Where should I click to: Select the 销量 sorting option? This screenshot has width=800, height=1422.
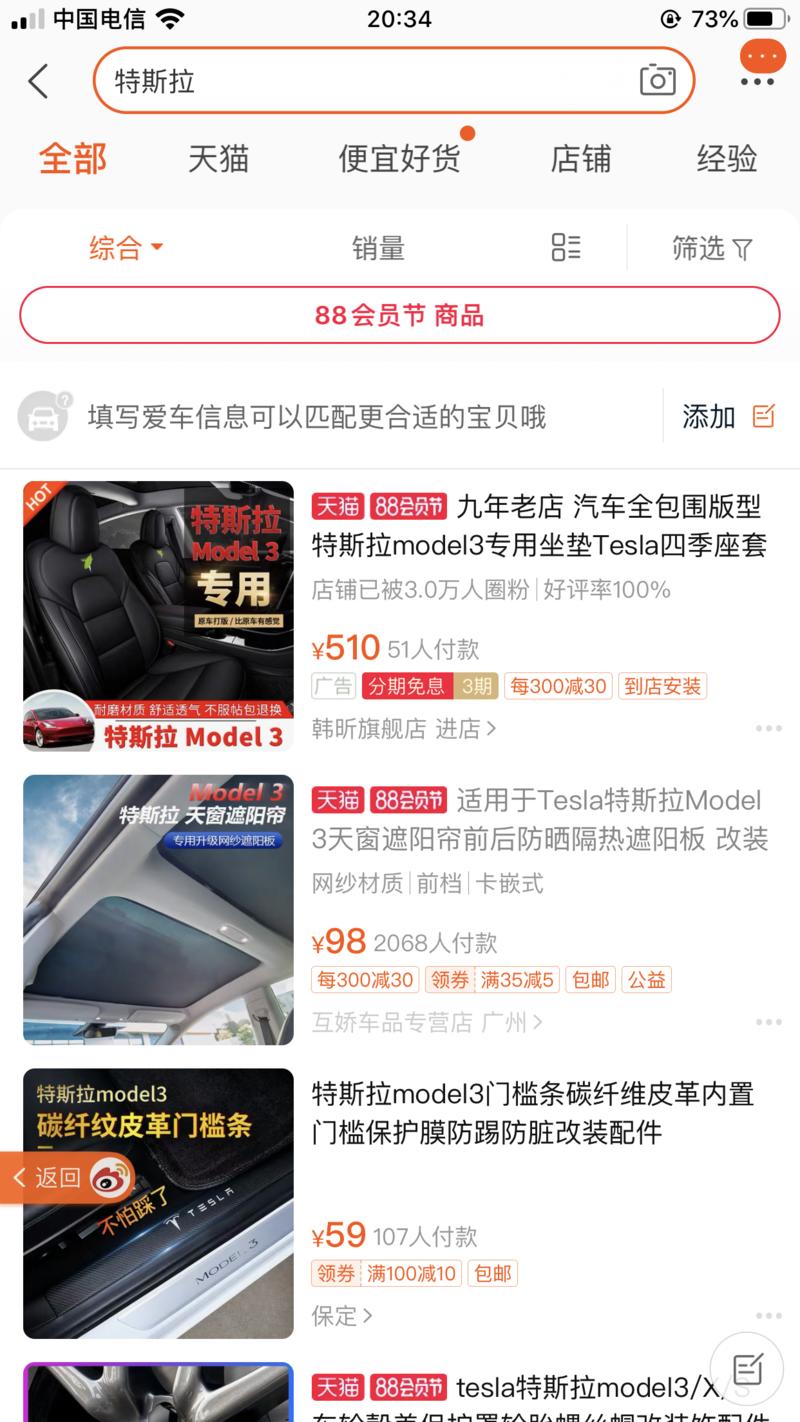378,247
